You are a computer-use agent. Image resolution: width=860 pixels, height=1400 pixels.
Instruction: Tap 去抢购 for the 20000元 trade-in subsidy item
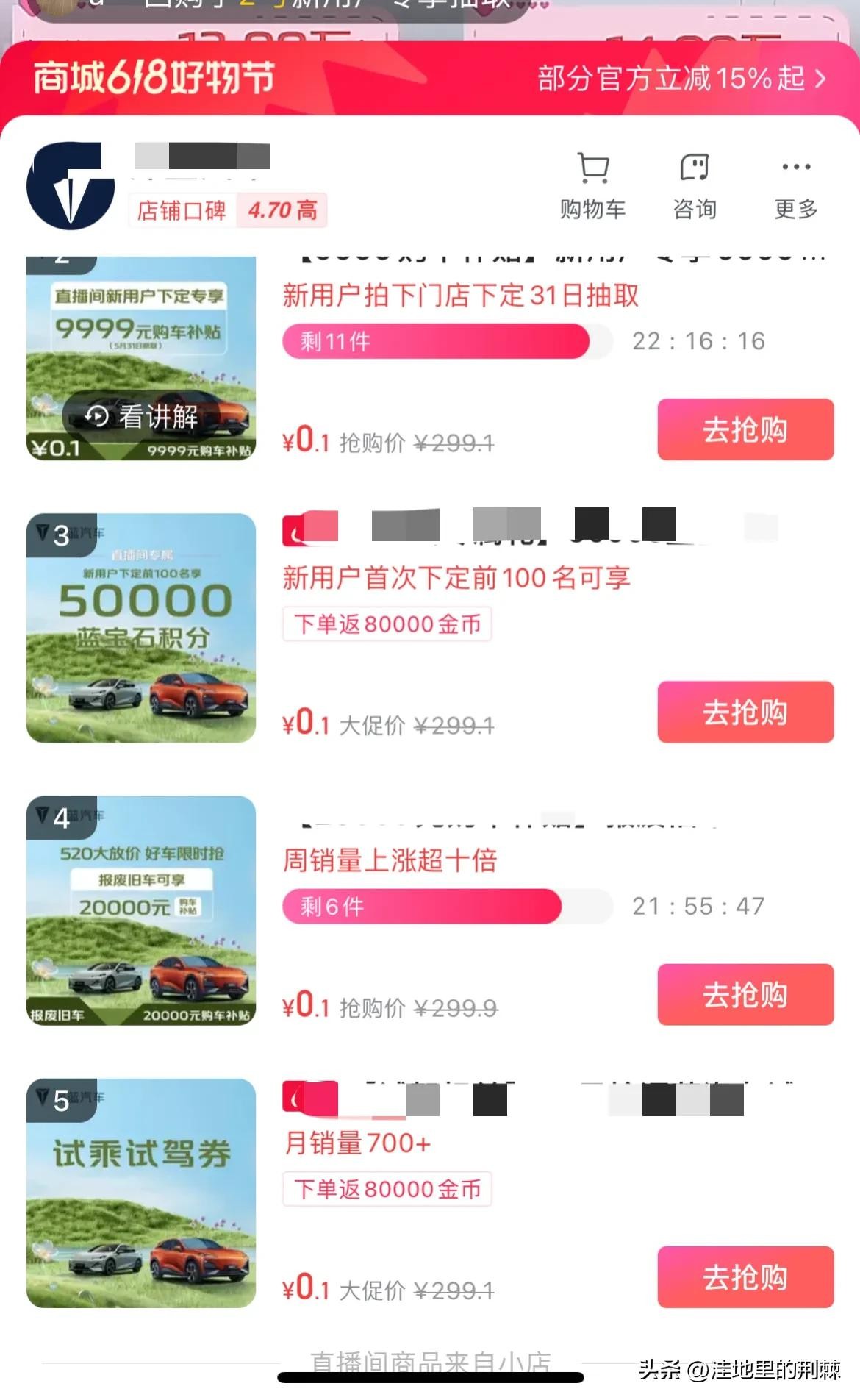coord(745,994)
